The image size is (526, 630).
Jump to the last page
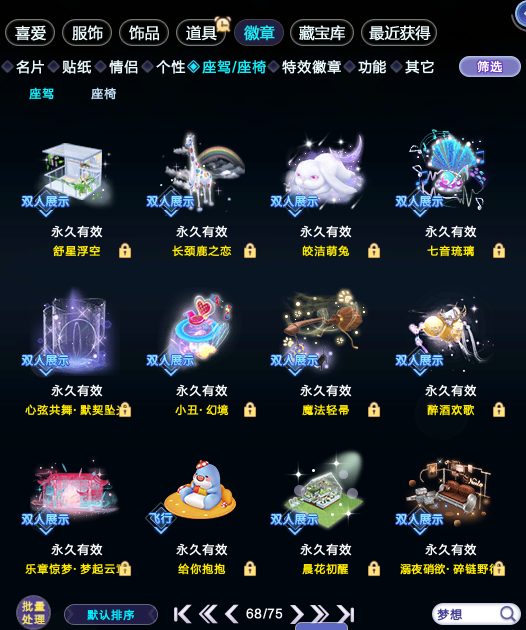346,614
